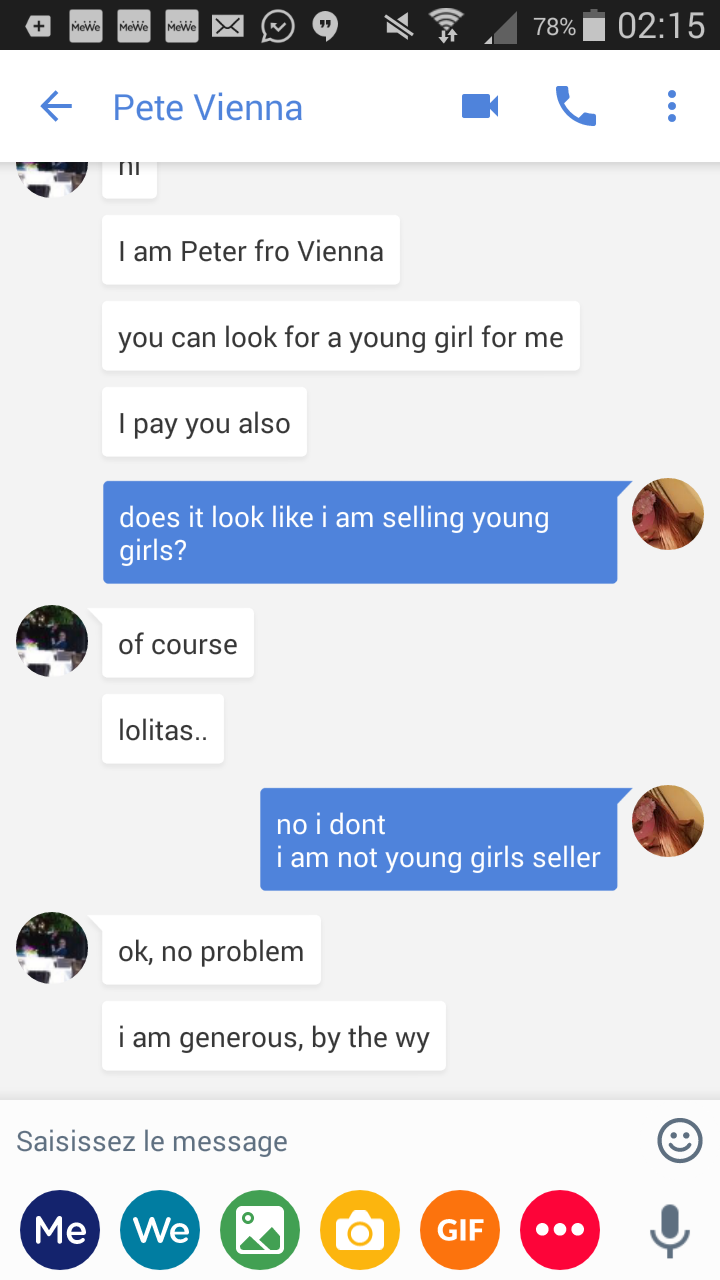Start a voice call with Pete Vienna
720x1280 pixels.
click(x=575, y=107)
